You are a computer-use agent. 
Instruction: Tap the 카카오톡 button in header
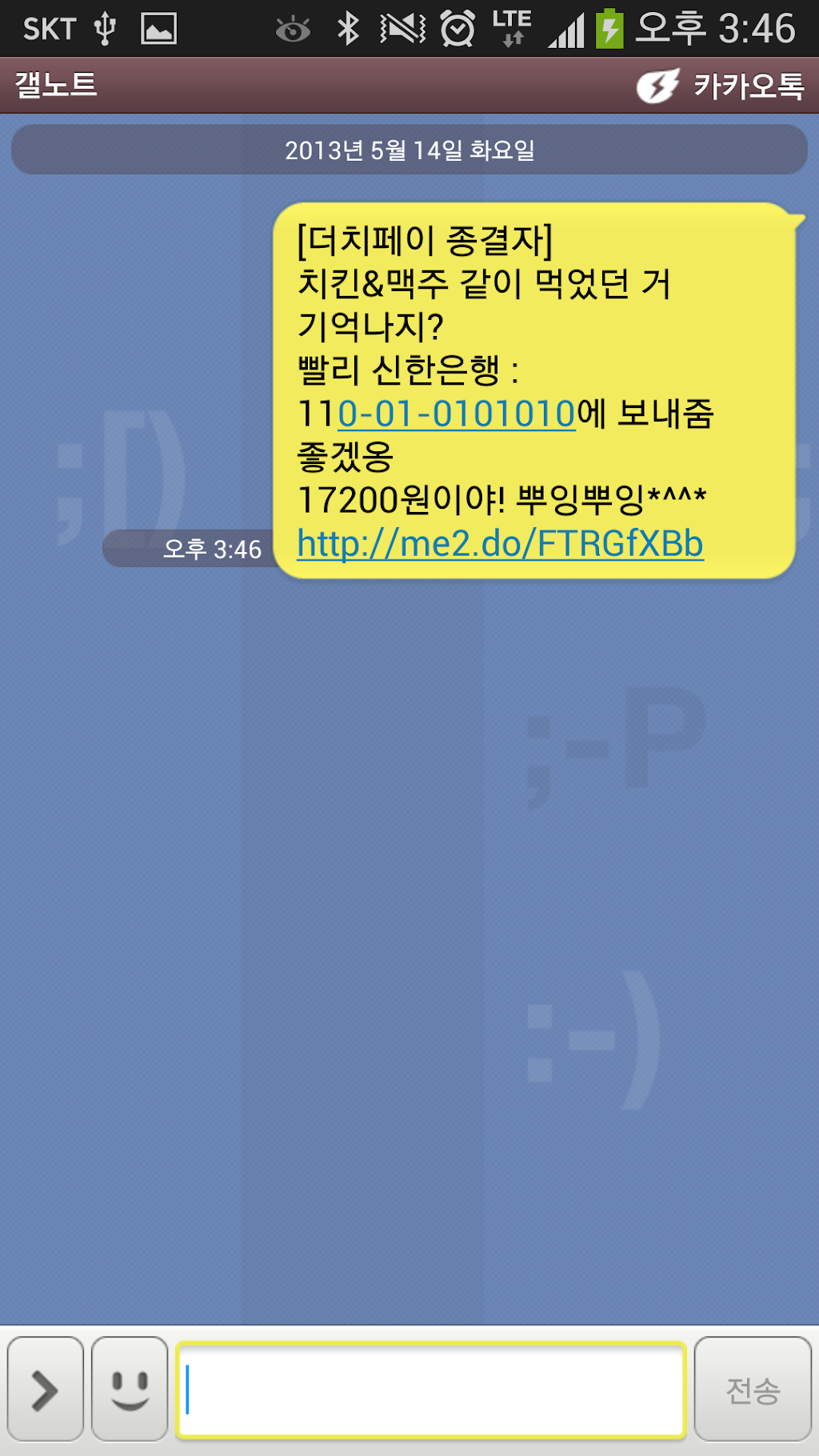(x=721, y=86)
